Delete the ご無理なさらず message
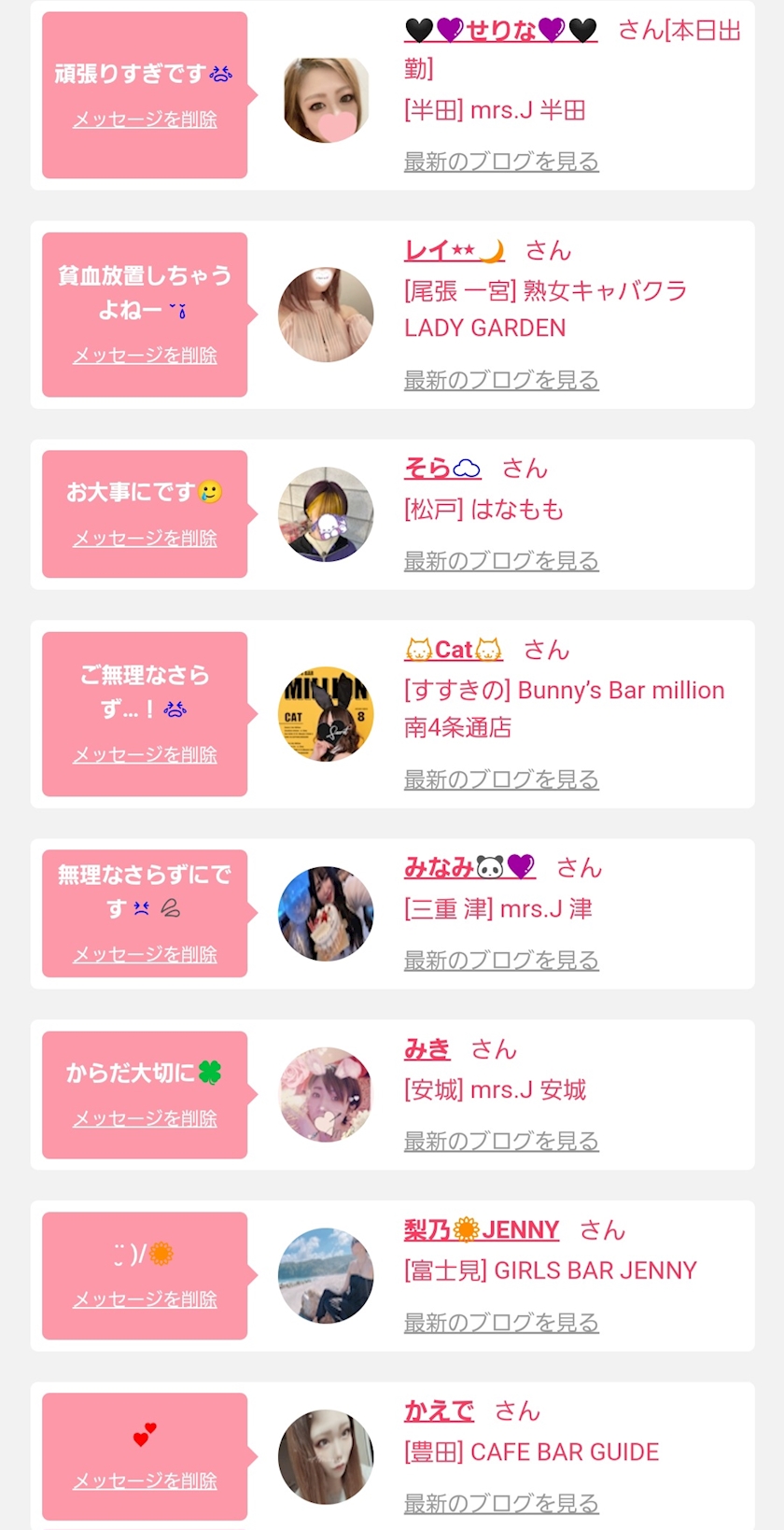This screenshot has width=784, height=1530. 145,755
